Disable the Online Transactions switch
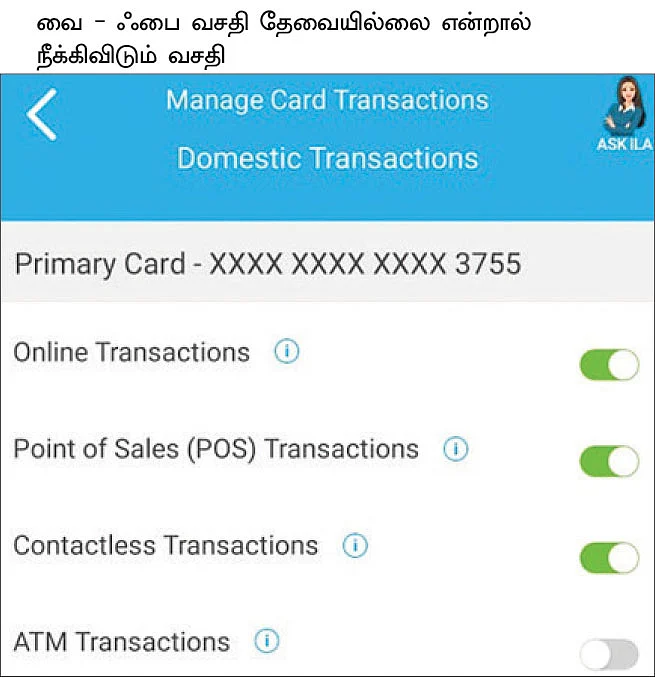Viewport: 655px width, 678px height. tap(608, 365)
